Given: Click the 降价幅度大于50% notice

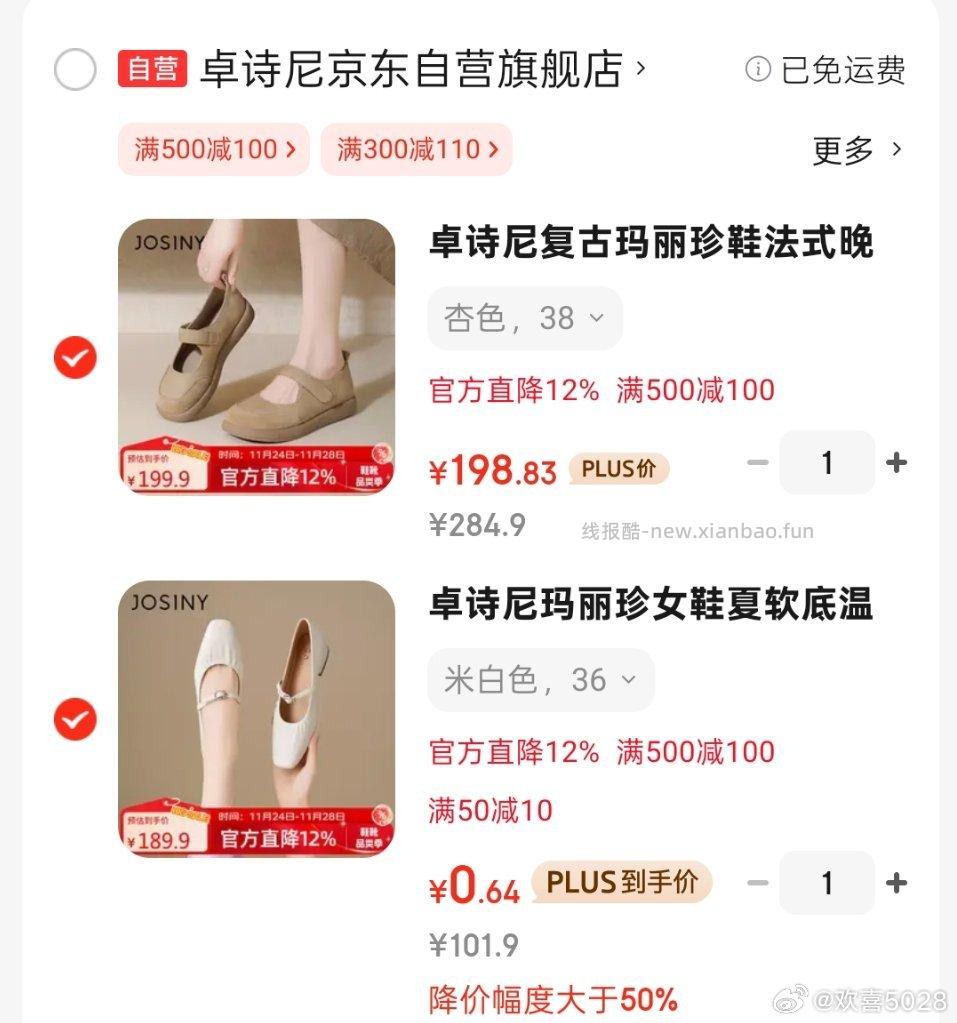Looking at the screenshot, I should click(x=552, y=995).
